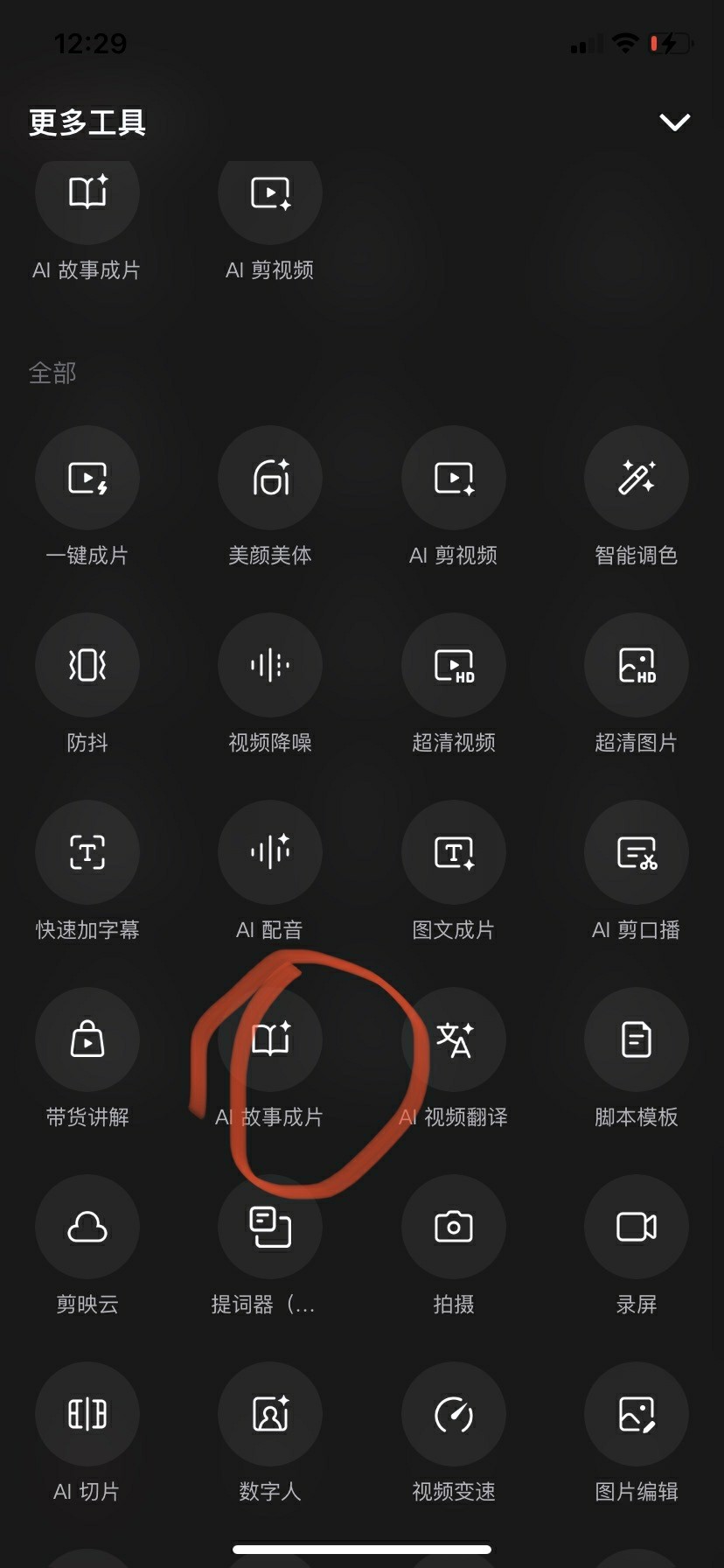Image resolution: width=724 pixels, height=1568 pixels.
Task: Open the 拍摄 camera tool
Action: (453, 1228)
